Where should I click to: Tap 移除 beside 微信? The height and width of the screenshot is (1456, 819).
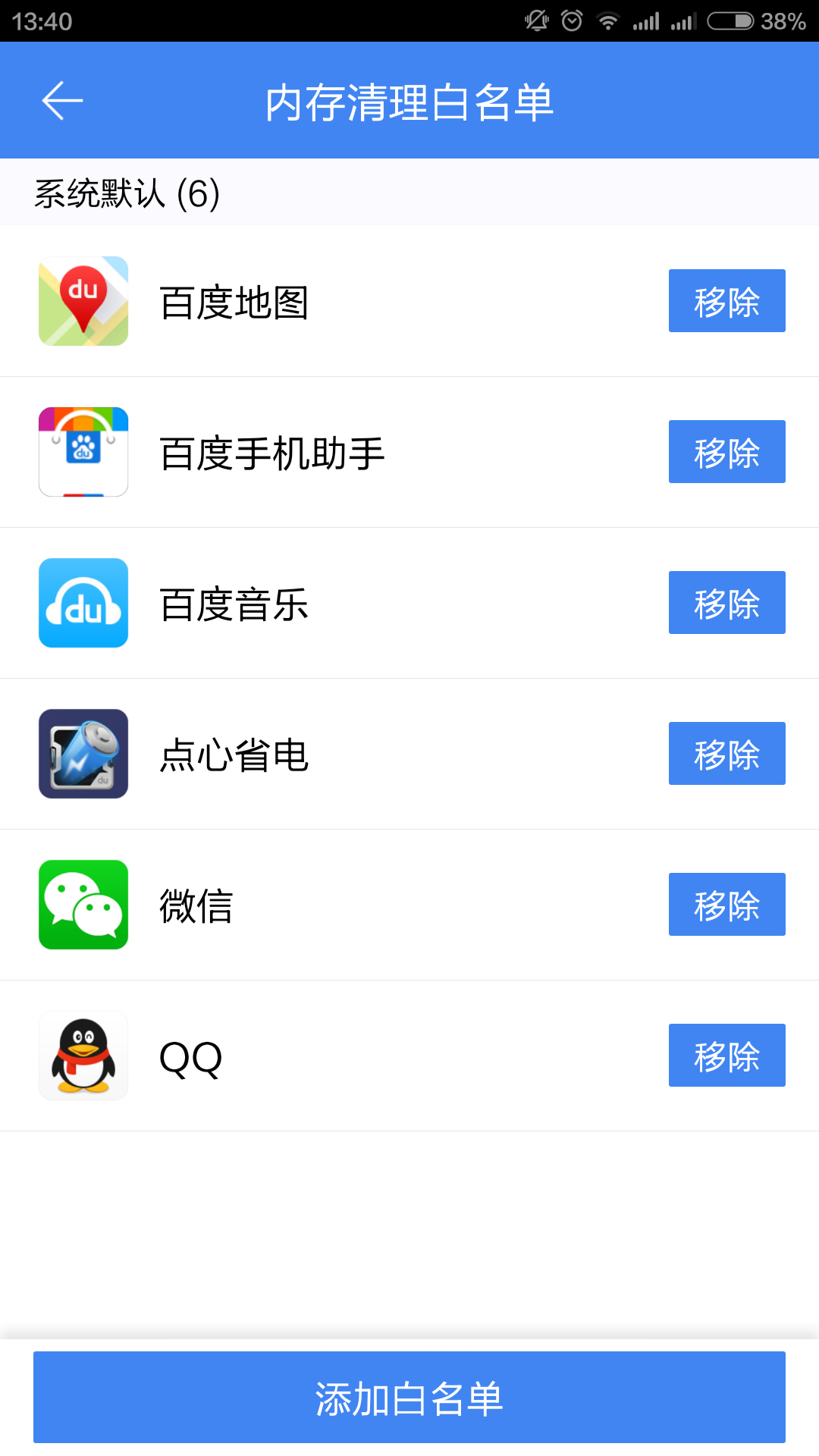pos(726,905)
